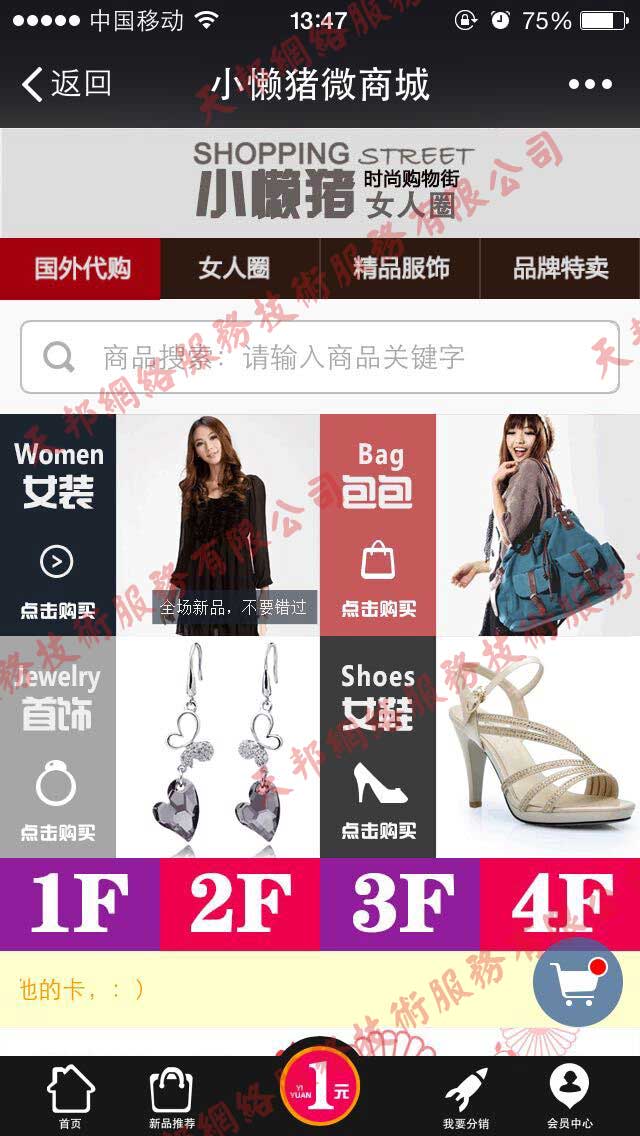Jump to floor 2F
The image size is (640, 1136).
240,904
